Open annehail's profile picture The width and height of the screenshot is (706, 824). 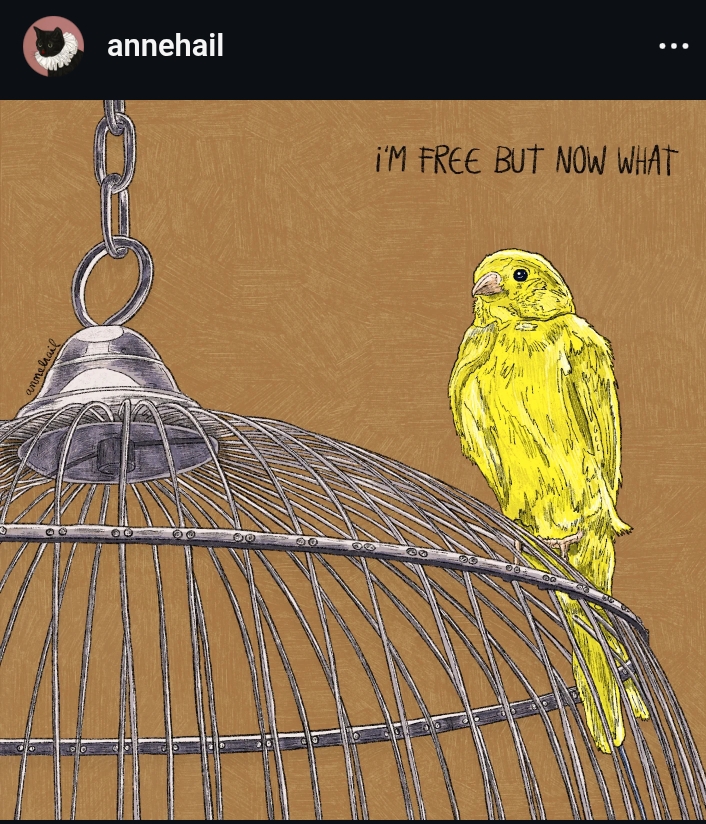(x=53, y=46)
